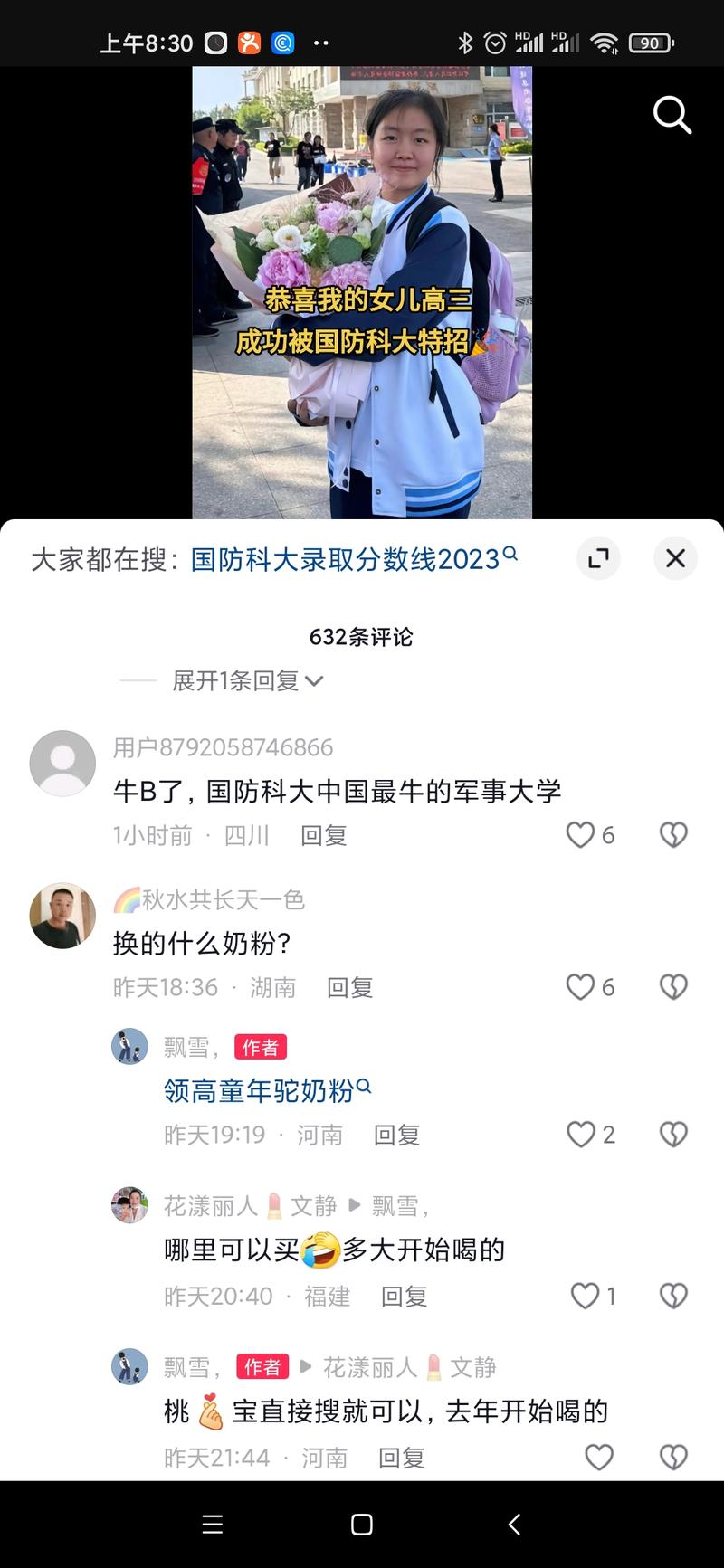Like the 换的什么奶粉 comment
Viewport: 724px width, 1568px height.
pos(580,986)
